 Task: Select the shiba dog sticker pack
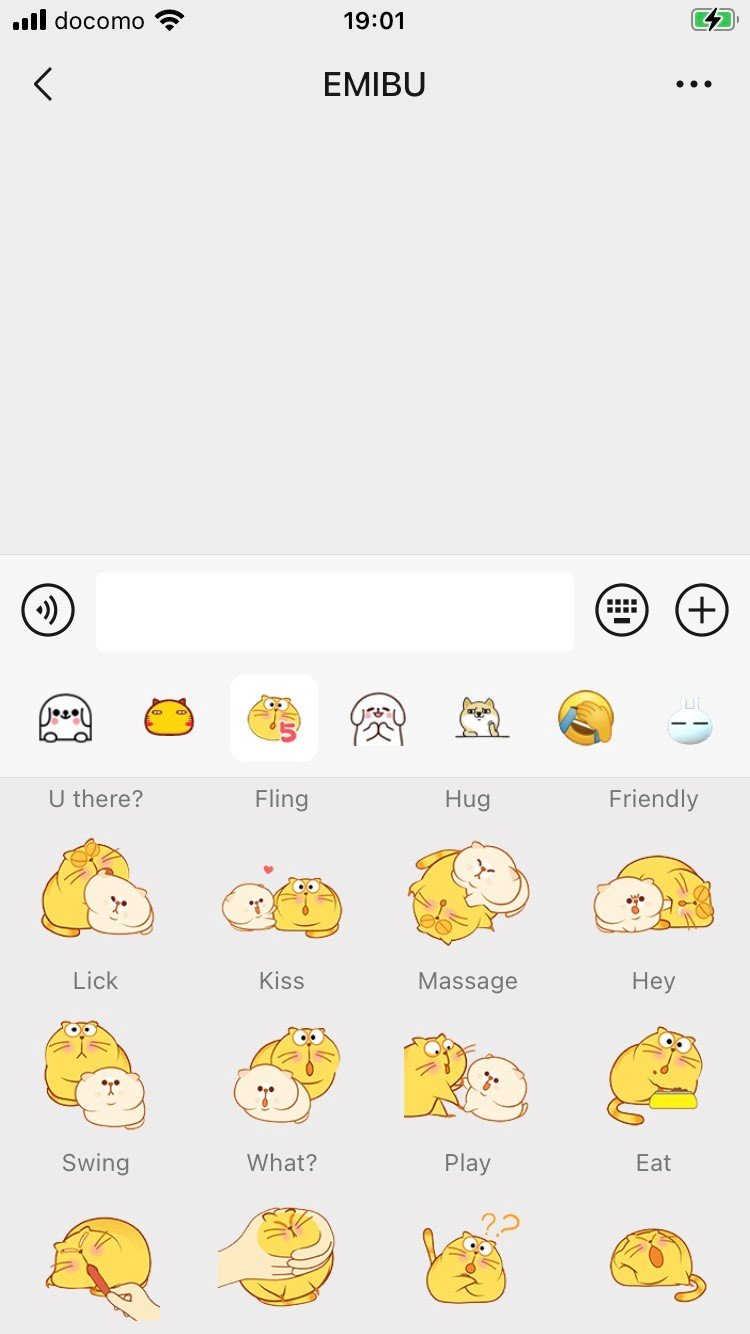[482, 718]
